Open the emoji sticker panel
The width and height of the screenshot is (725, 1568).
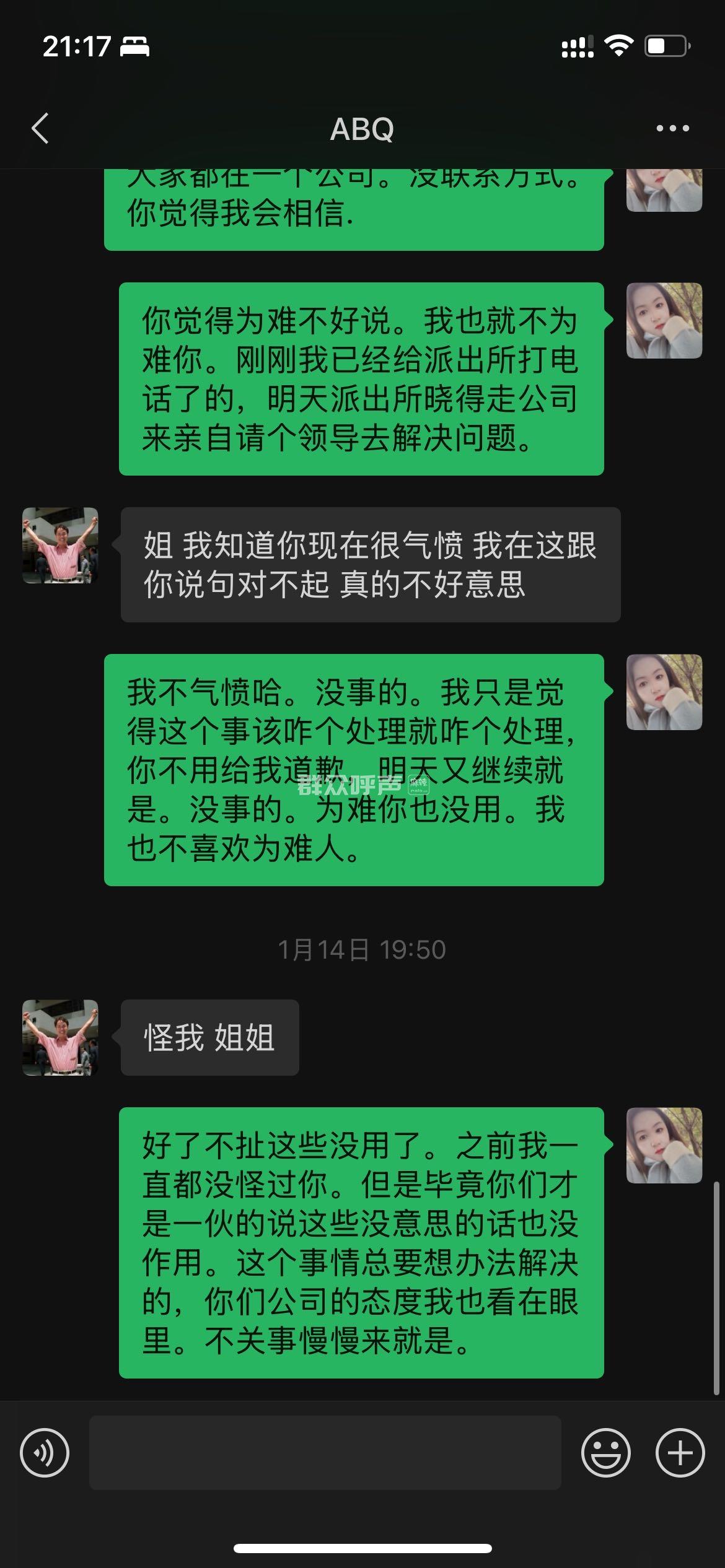click(x=605, y=1453)
